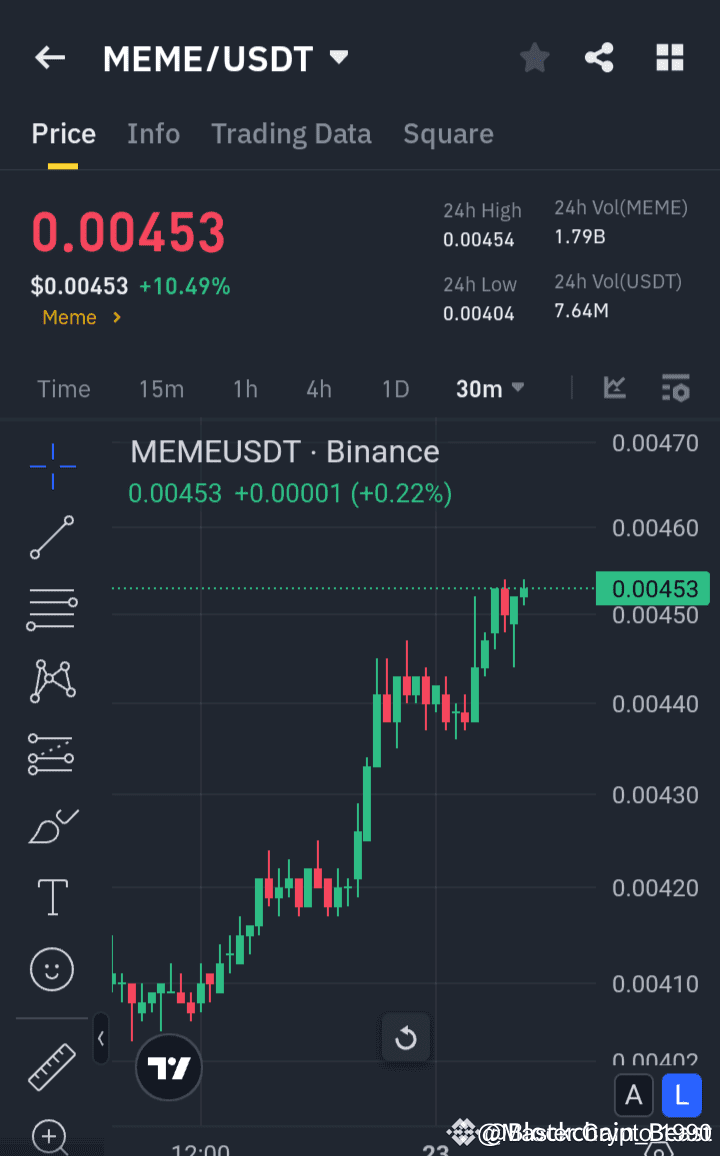Select the brush drawing tool
This screenshot has width=720, height=1156.
[x=51, y=825]
